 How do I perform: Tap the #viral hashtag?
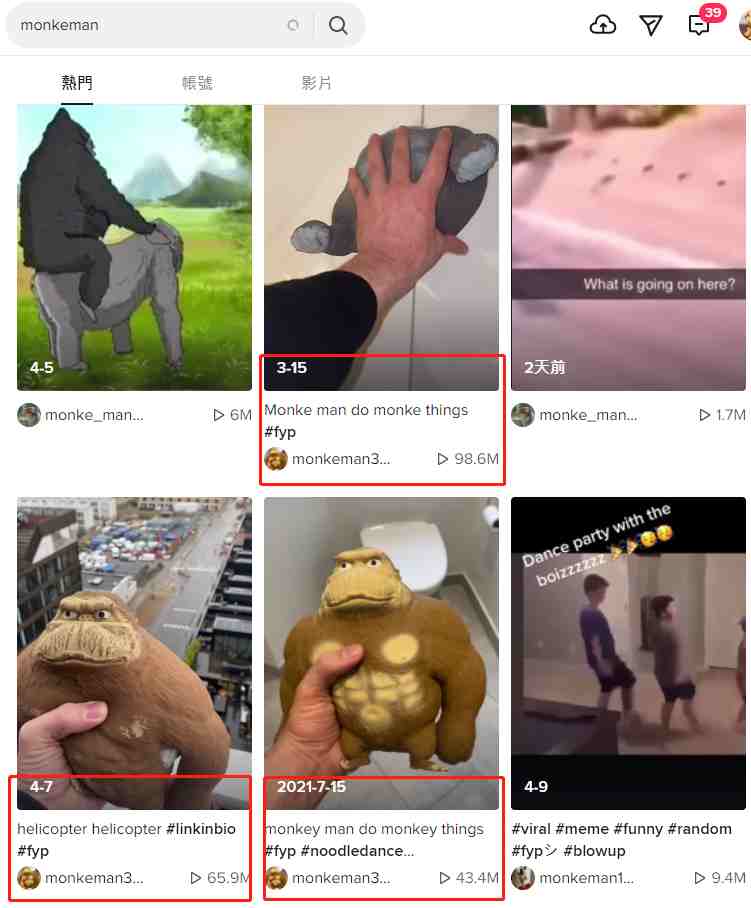[531, 829]
